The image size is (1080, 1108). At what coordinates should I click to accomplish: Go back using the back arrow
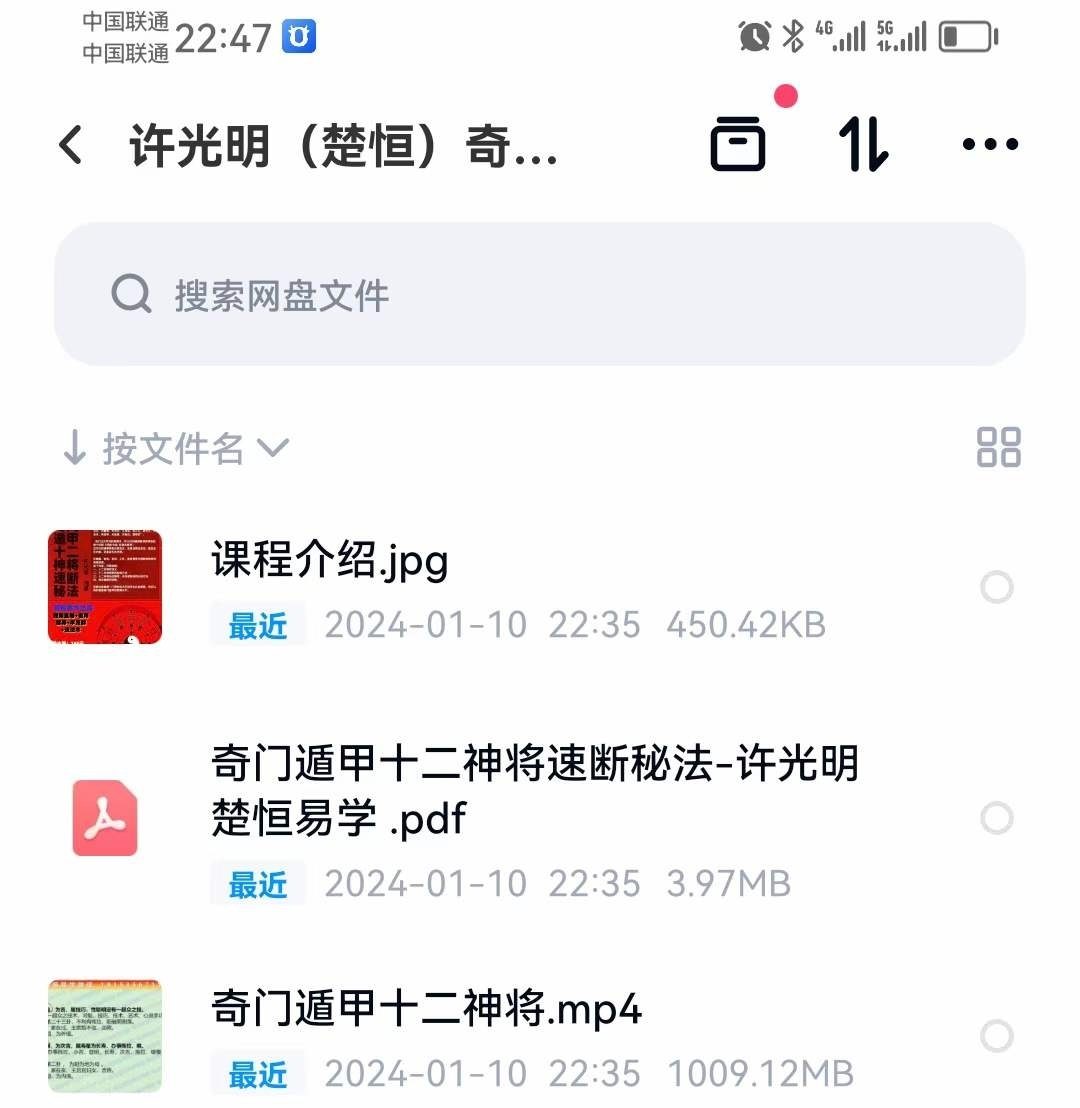70,146
